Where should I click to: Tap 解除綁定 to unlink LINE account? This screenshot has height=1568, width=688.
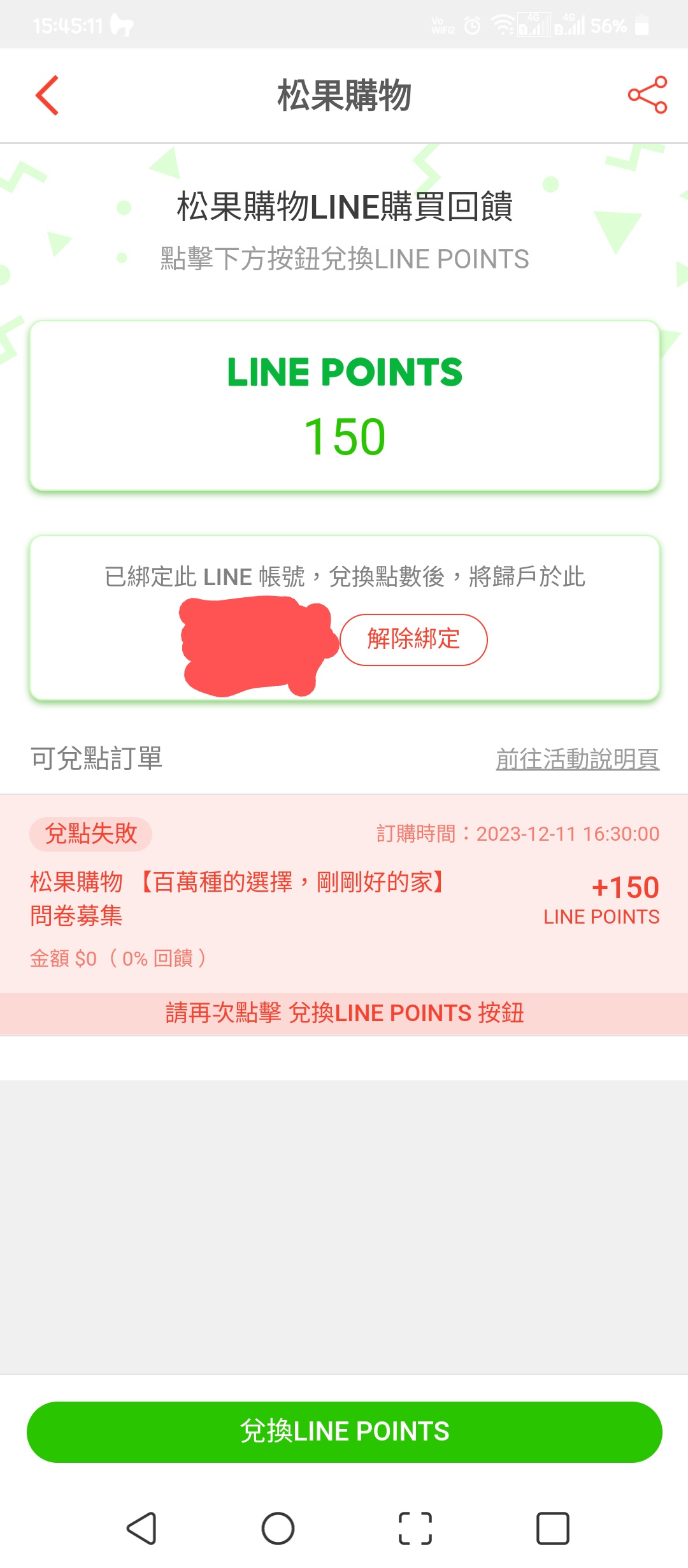413,639
